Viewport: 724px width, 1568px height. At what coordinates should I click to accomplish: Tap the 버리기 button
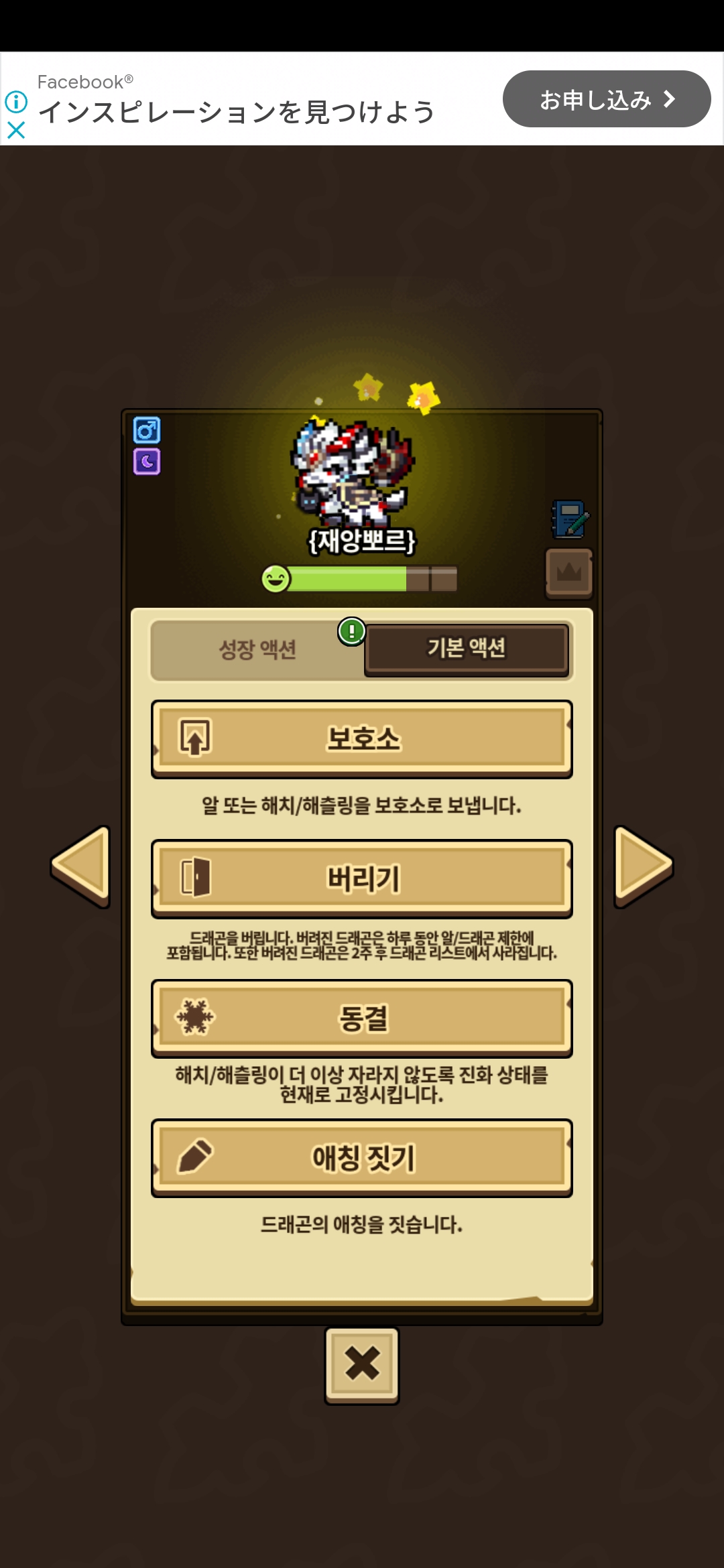coord(362,878)
